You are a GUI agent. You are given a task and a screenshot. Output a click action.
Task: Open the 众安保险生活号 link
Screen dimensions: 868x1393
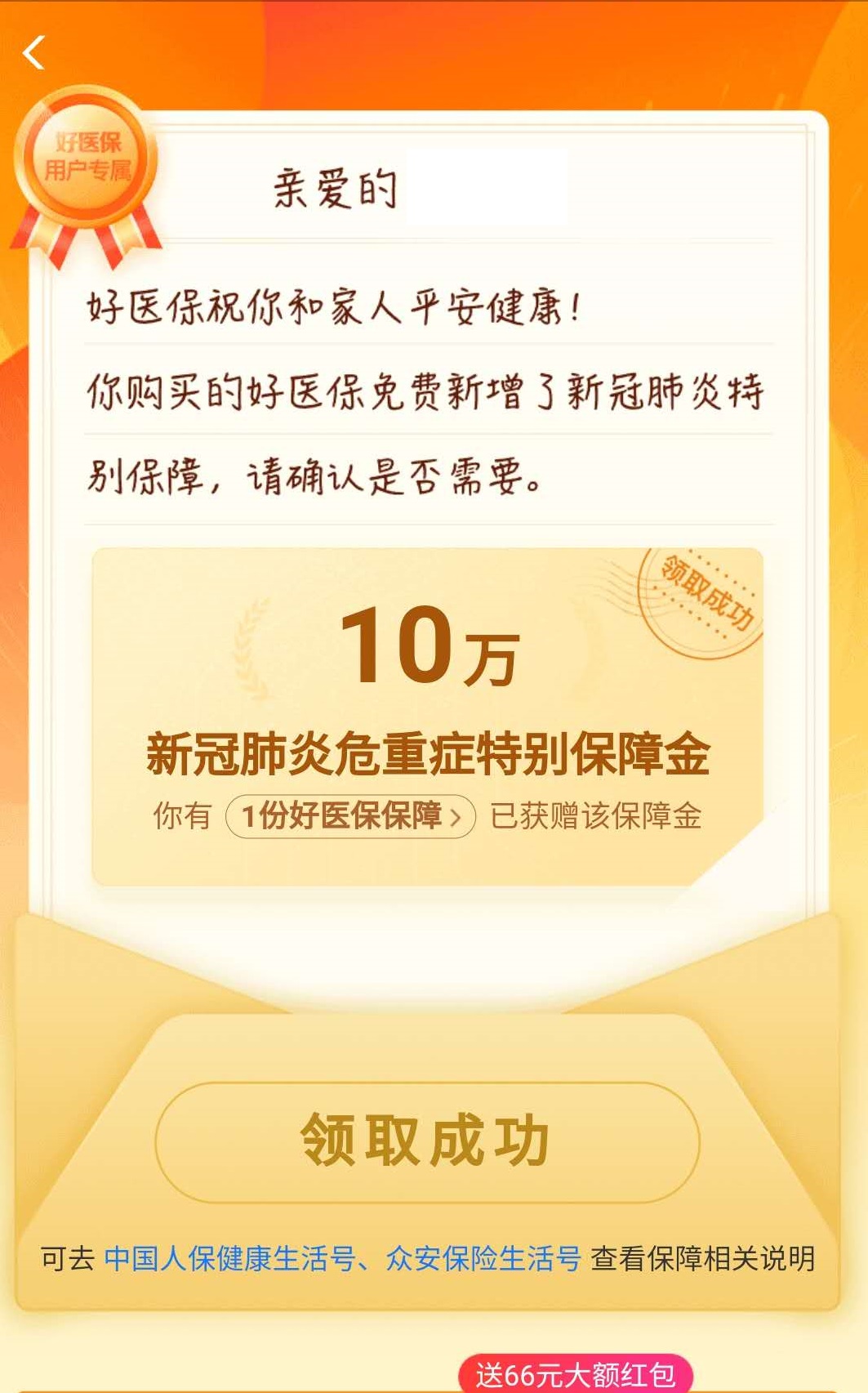483,1258
